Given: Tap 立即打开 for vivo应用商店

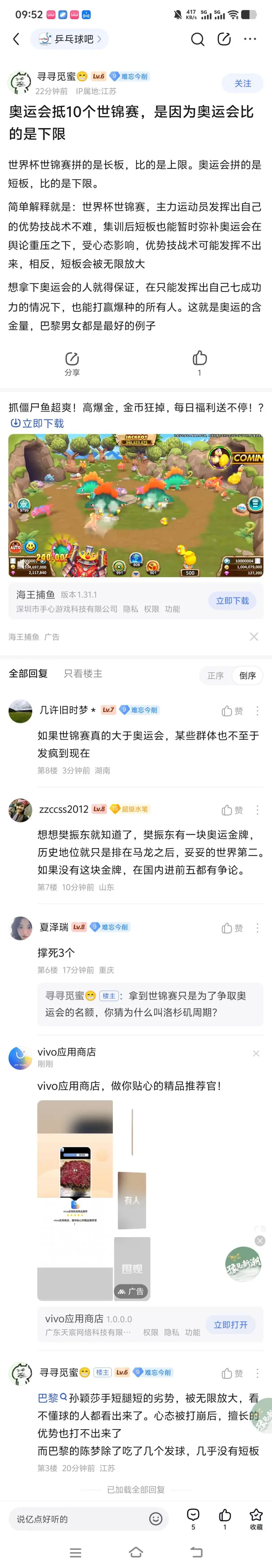Looking at the screenshot, I should pos(231,1324).
